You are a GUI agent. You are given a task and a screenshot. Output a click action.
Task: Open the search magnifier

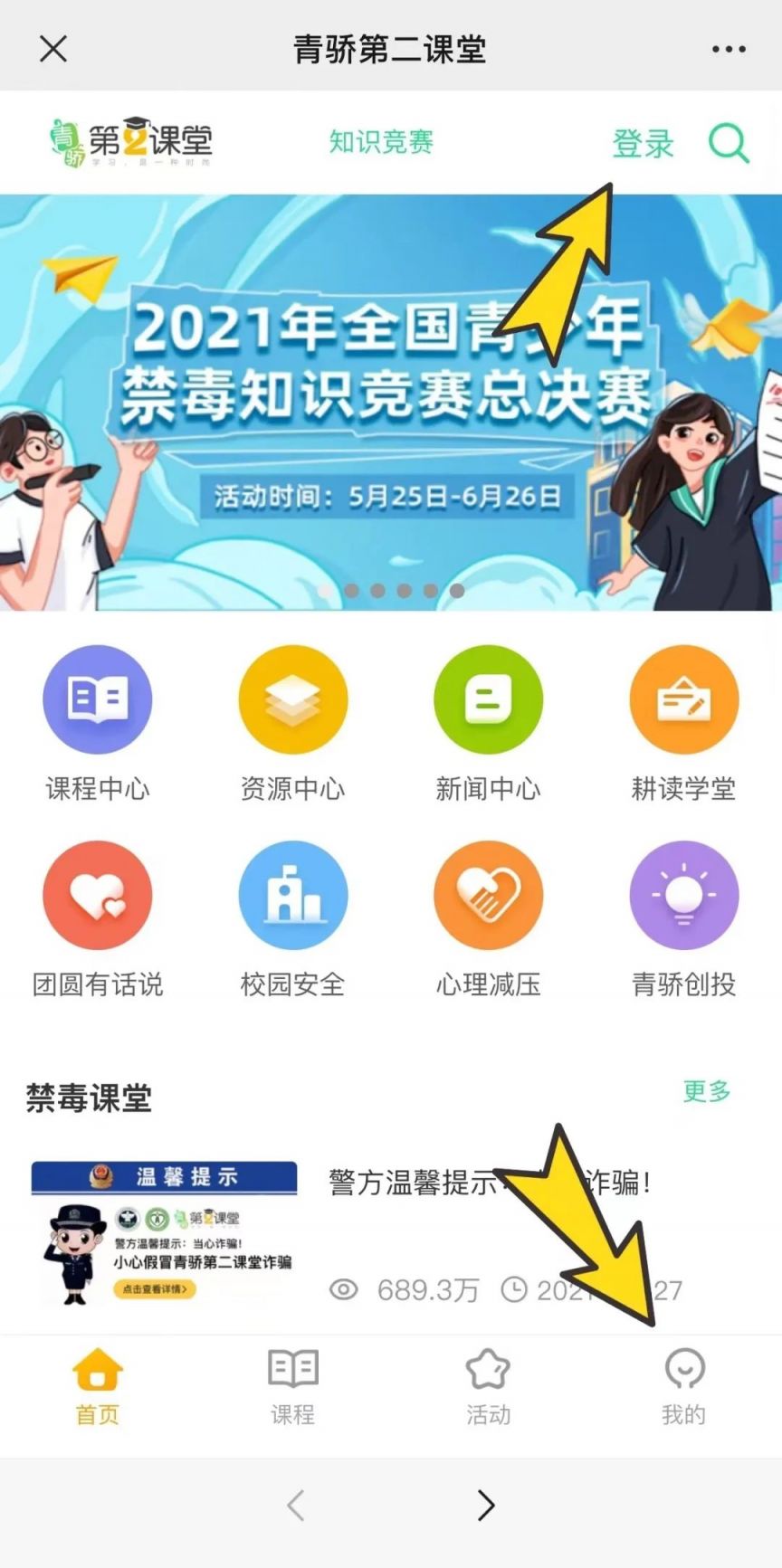click(728, 143)
